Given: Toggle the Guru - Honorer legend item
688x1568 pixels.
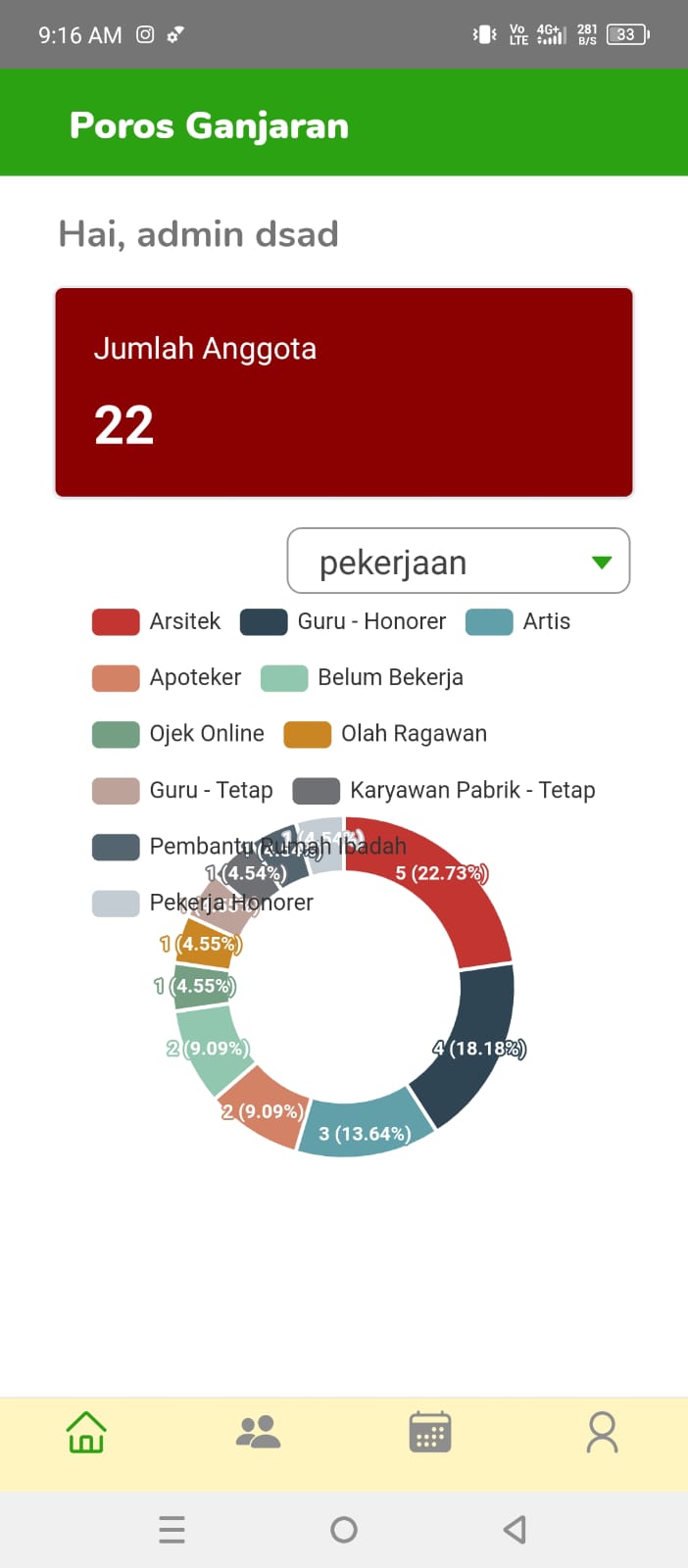Looking at the screenshot, I should click(344, 621).
